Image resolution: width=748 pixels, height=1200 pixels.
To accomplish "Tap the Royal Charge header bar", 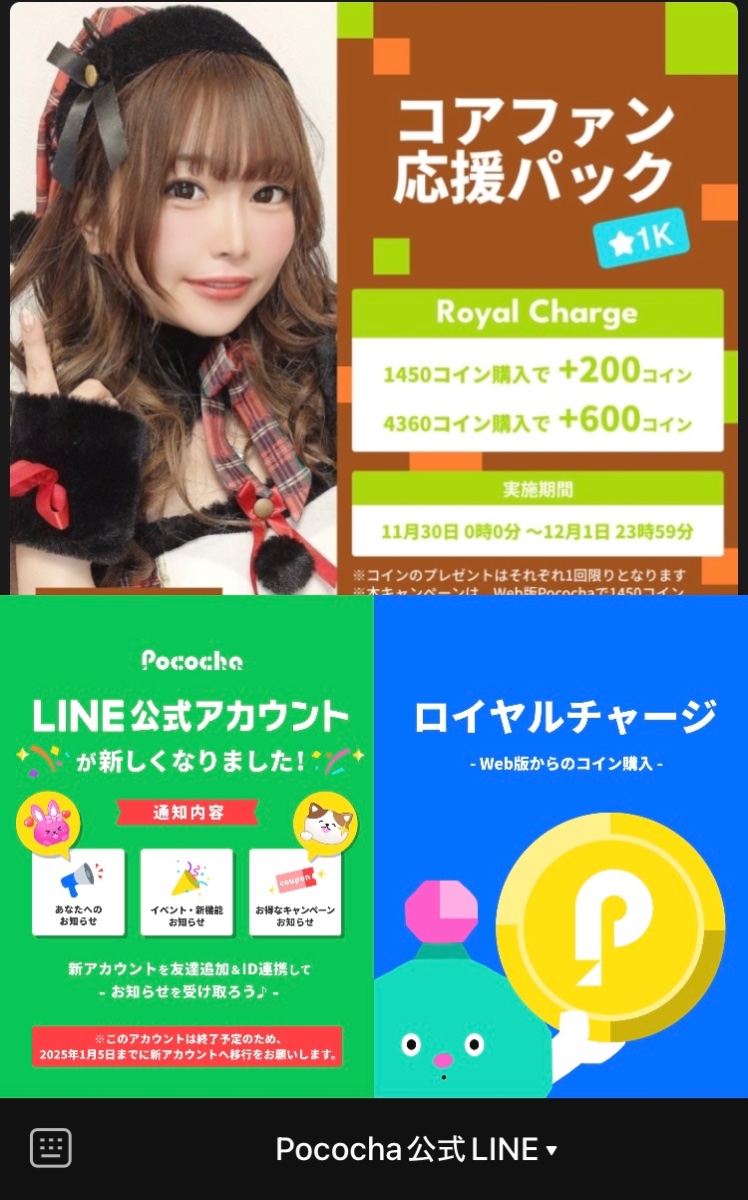I will click(538, 311).
